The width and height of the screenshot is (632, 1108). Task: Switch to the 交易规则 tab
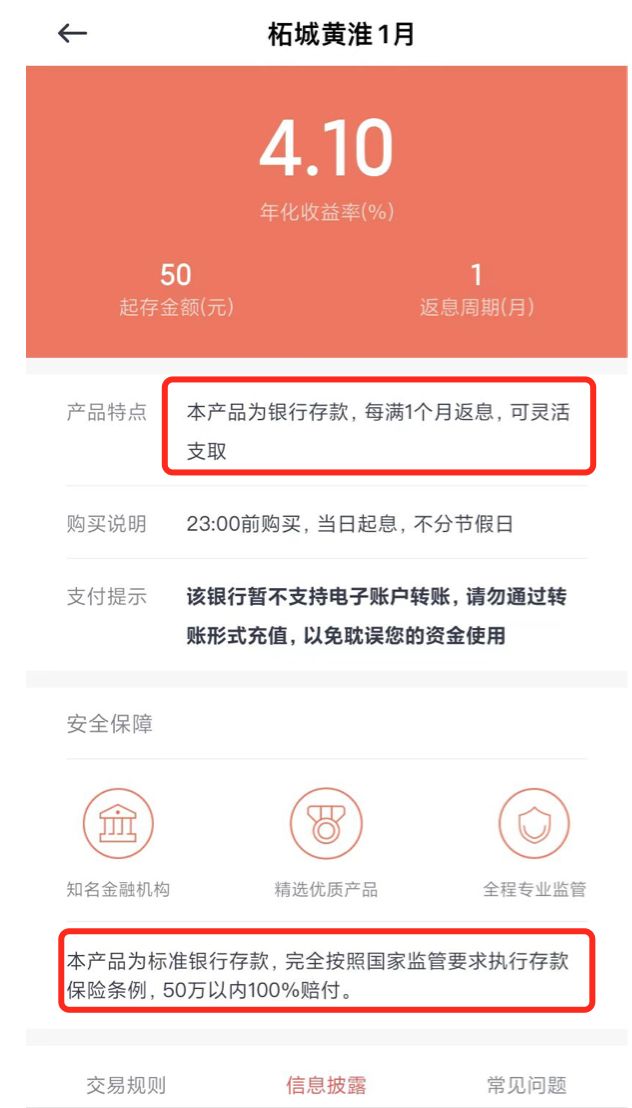tap(126, 1085)
